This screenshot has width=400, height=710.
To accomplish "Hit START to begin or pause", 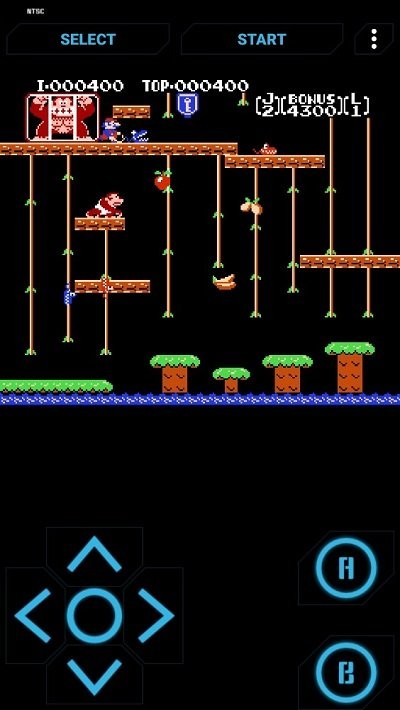I will pyautogui.click(x=262, y=39).
